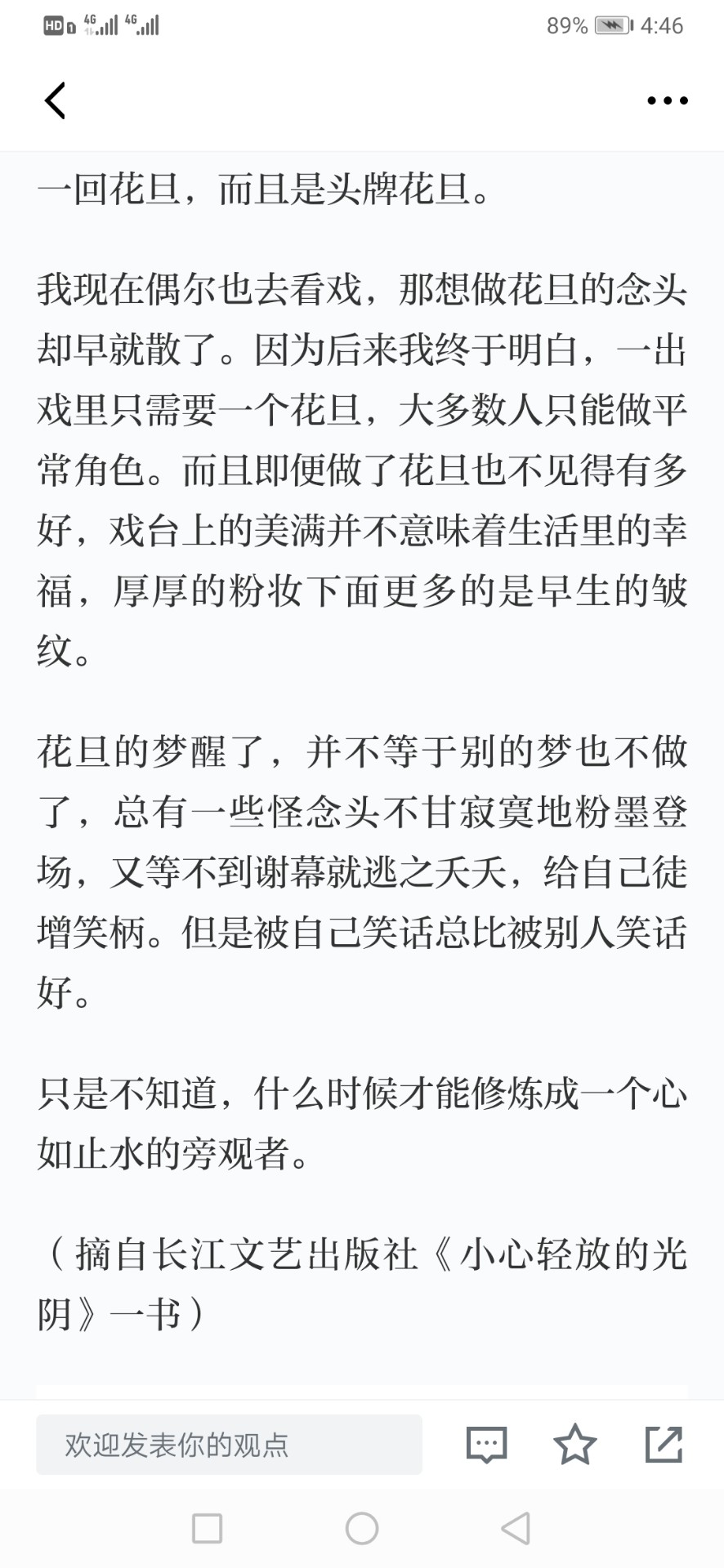Screen dimensions: 724x1568
Task: Open the comments bubble icon
Action: (486, 1444)
